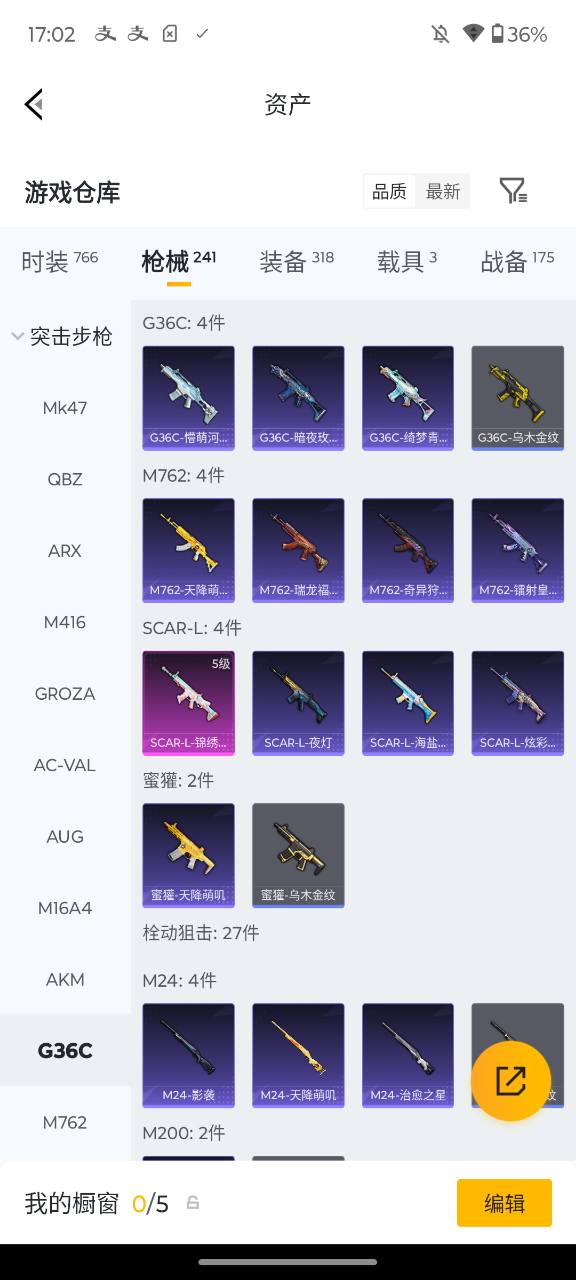Jump to M416 in the side list
Viewport: 576px width, 1280px height.
65,622
